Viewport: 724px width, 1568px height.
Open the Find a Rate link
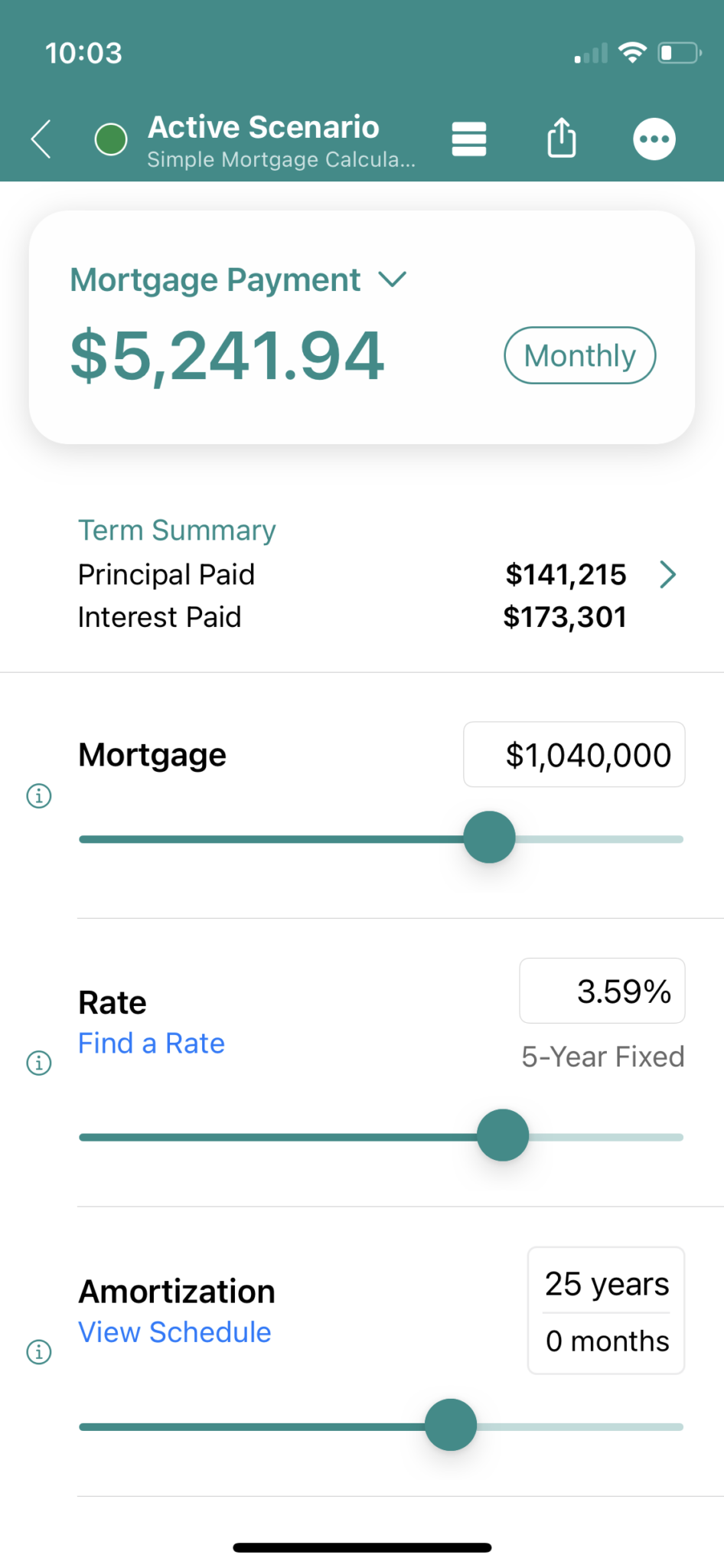(152, 1044)
